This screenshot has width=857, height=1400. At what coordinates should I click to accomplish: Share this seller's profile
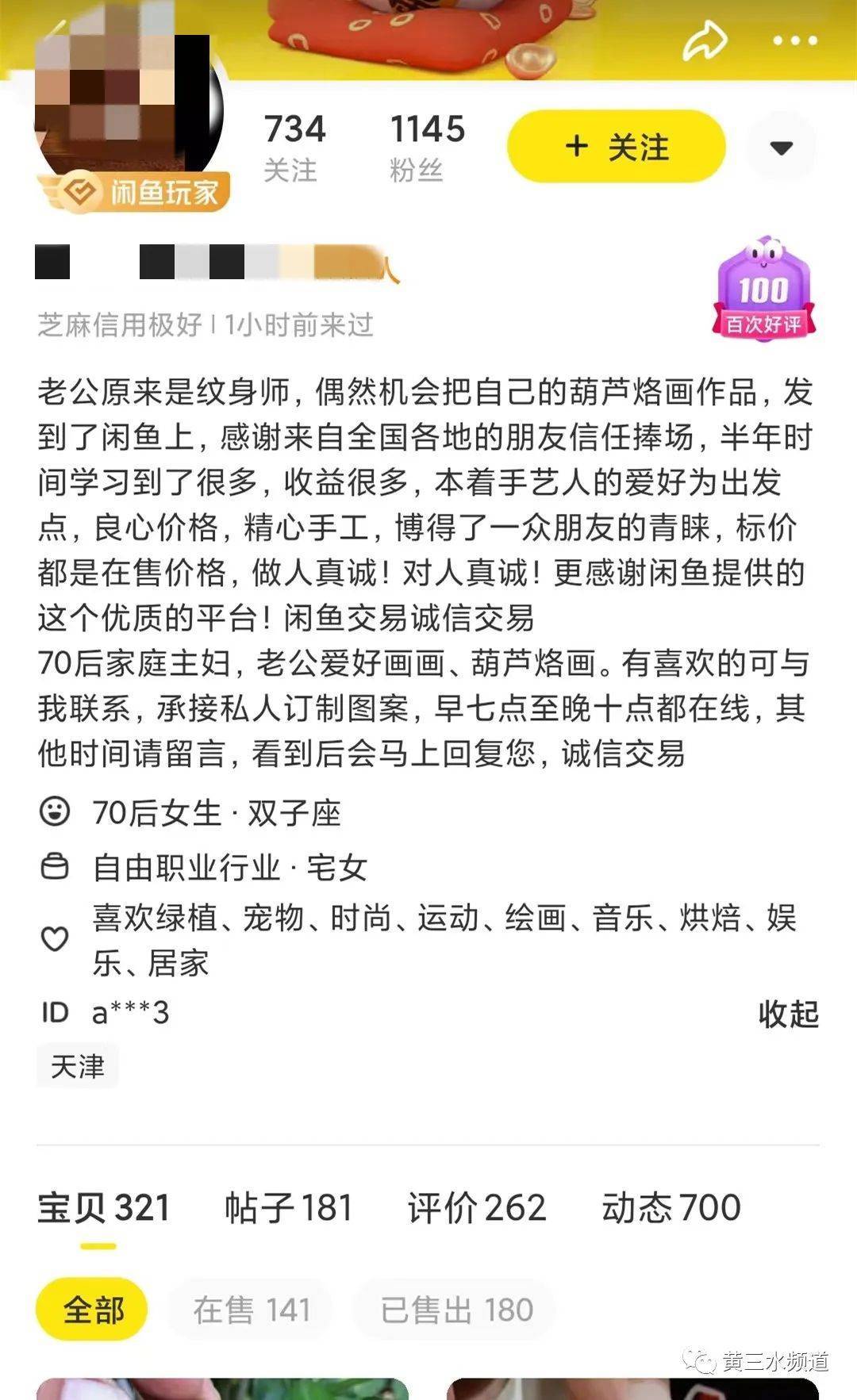(x=704, y=40)
